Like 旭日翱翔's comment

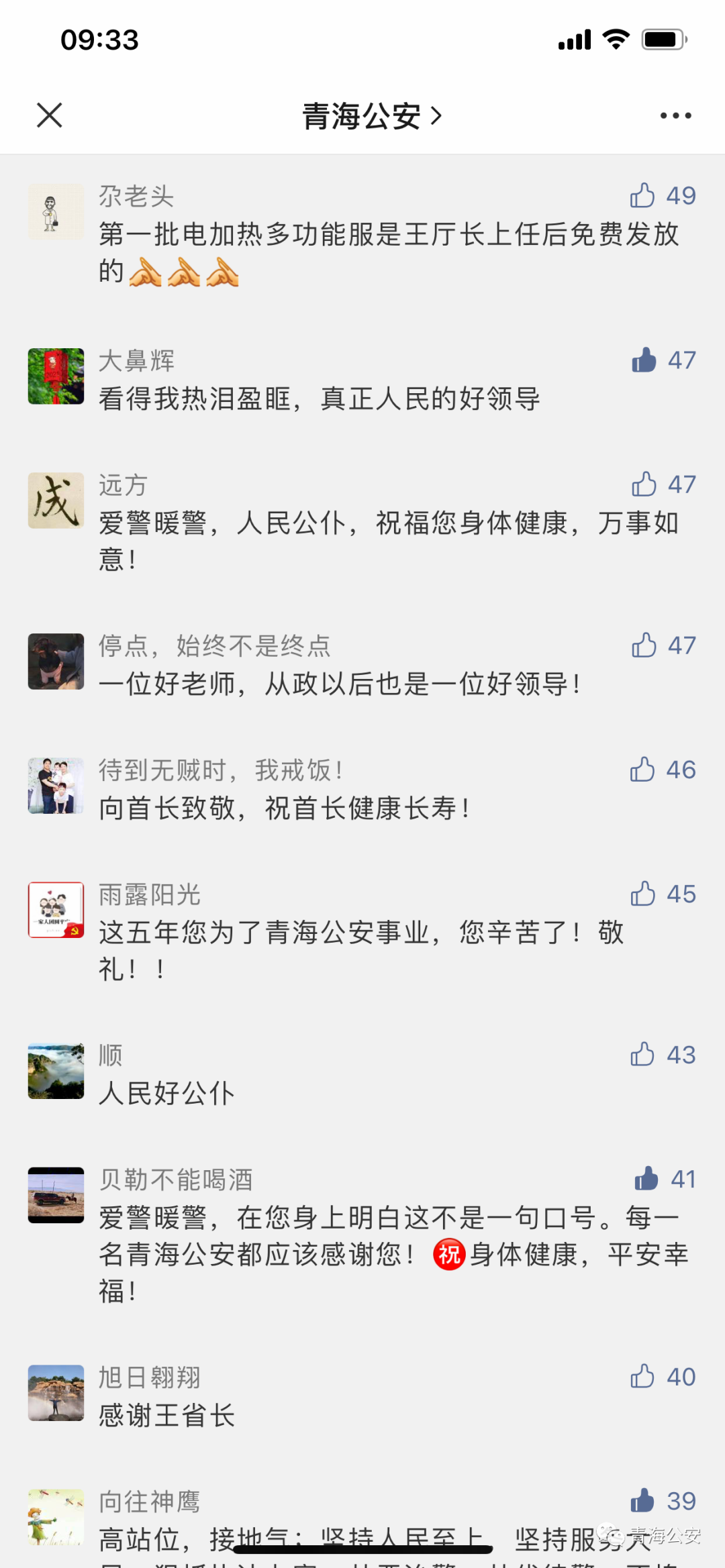(x=642, y=1377)
